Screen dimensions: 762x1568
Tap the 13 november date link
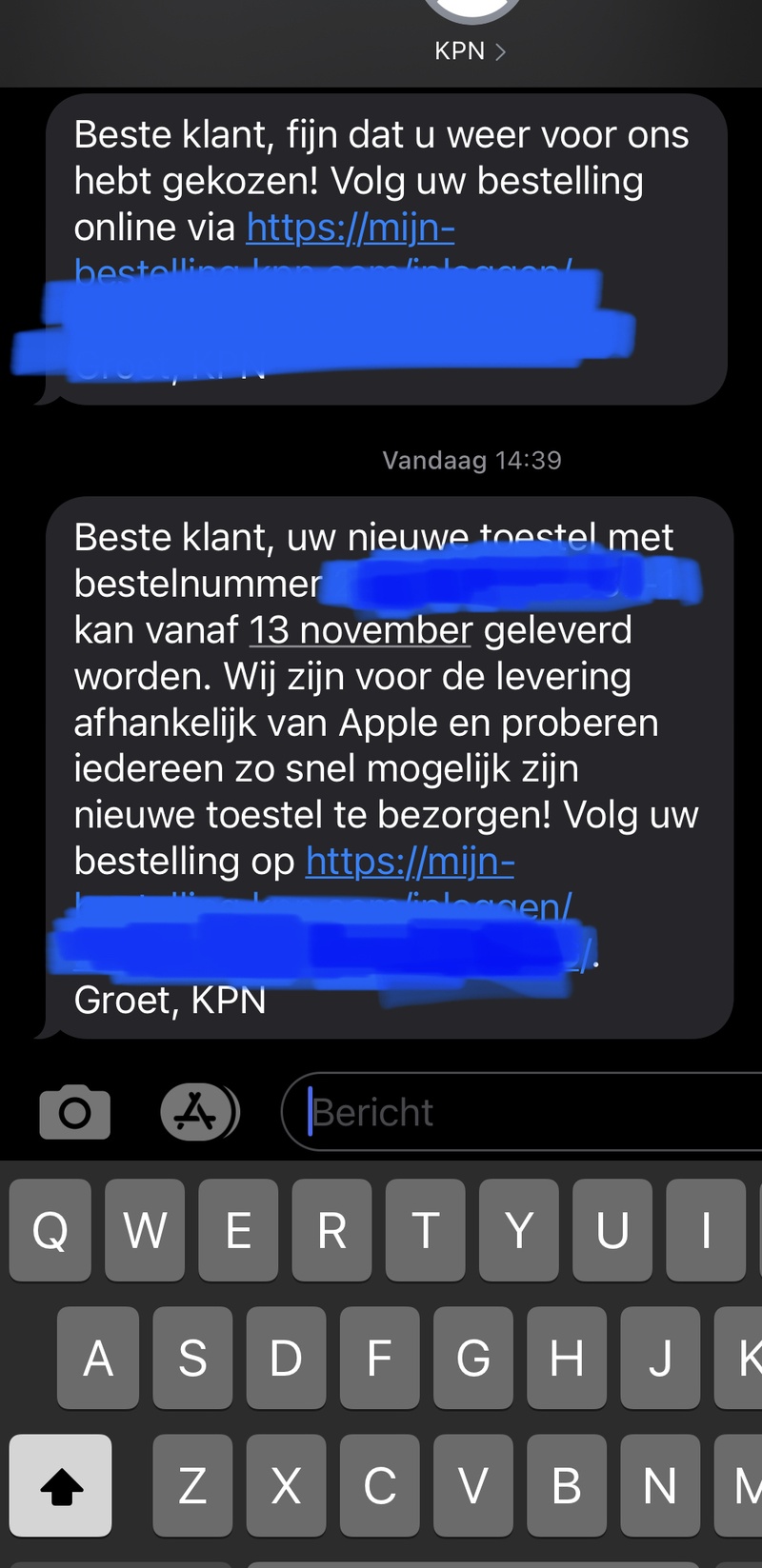point(360,630)
